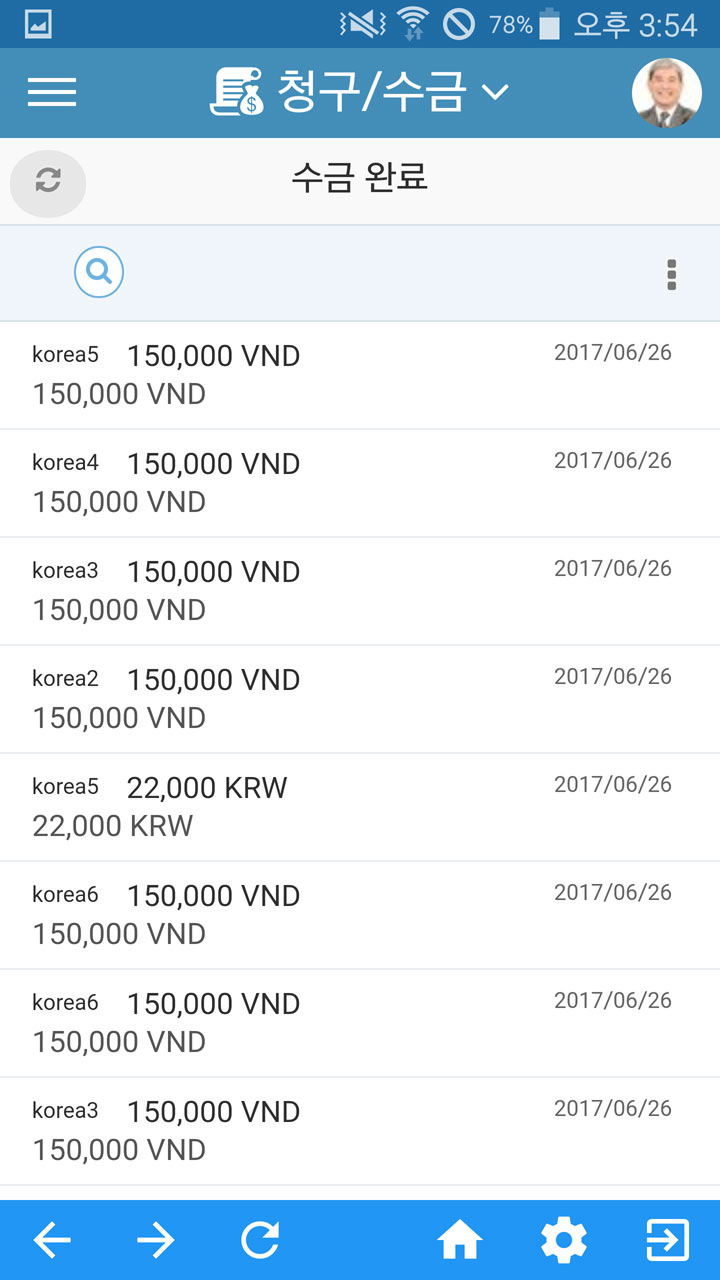Tap the gray refresh button beside 수금 완료
The height and width of the screenshot is (1280, 720).
pos(48,183)
